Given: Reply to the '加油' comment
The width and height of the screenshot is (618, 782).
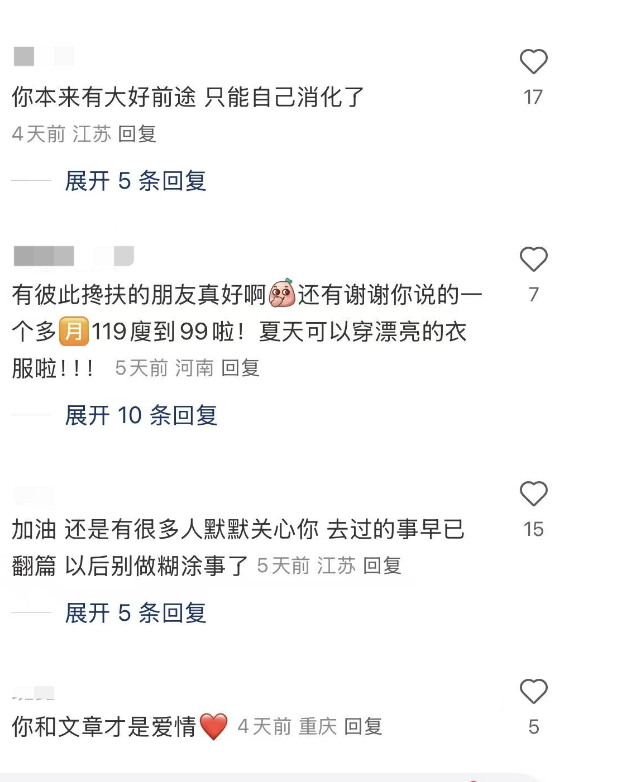Looking at the screenshot, I should coord(382,566).
